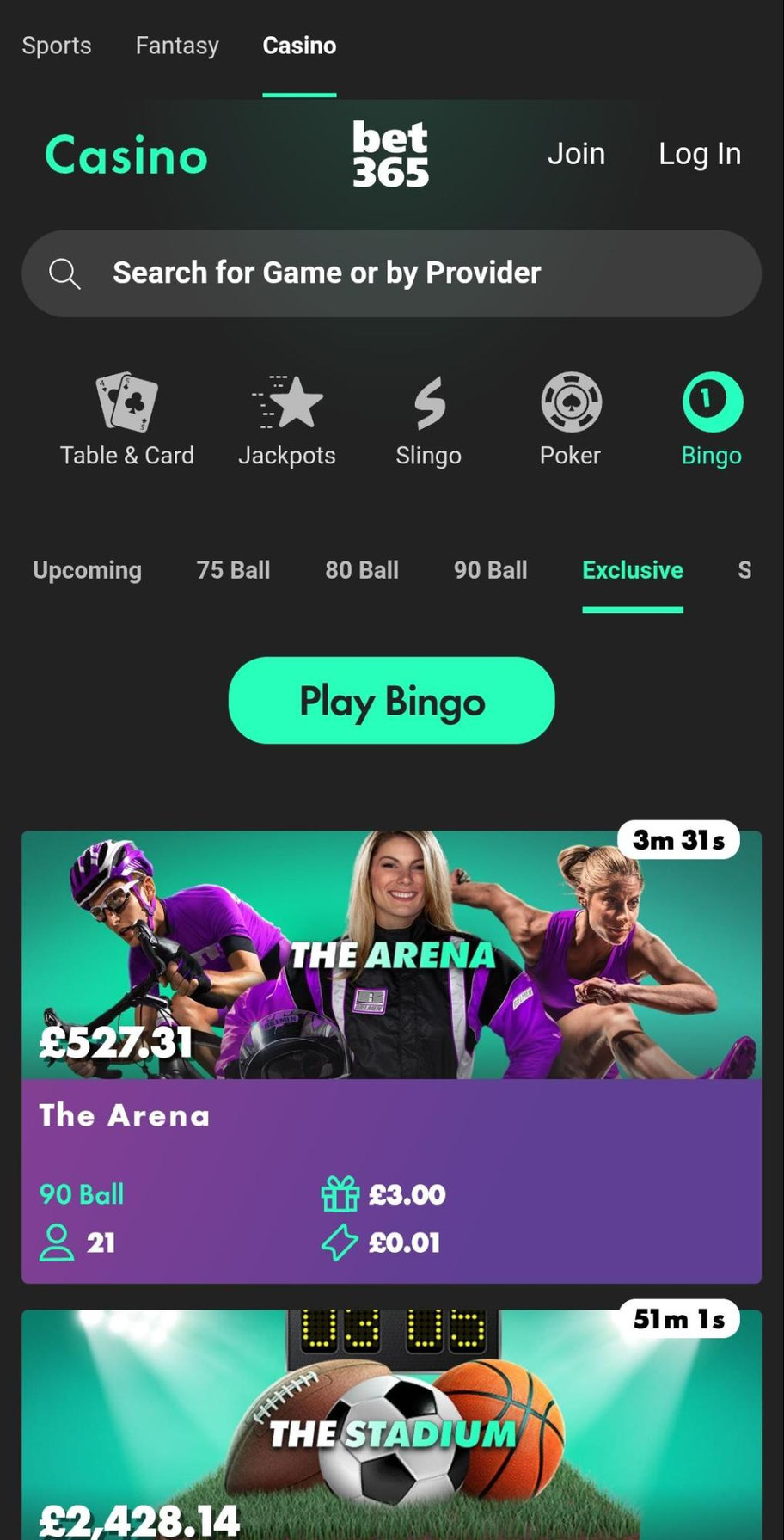Select the Casino top tab
This screenshot has height=1540, width=784.
pyautogui.click(x=299, y=46)
